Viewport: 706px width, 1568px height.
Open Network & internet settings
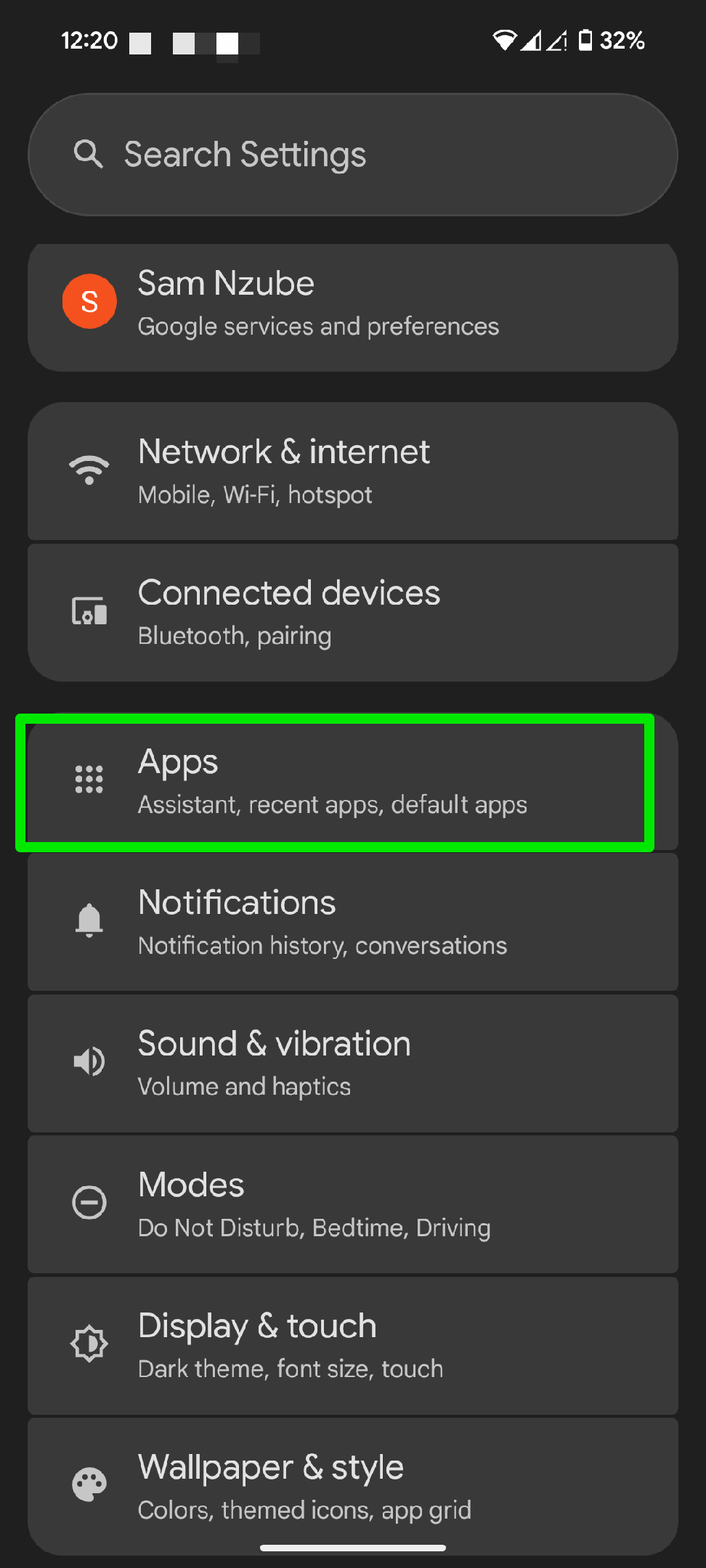[x=353, y=471]
